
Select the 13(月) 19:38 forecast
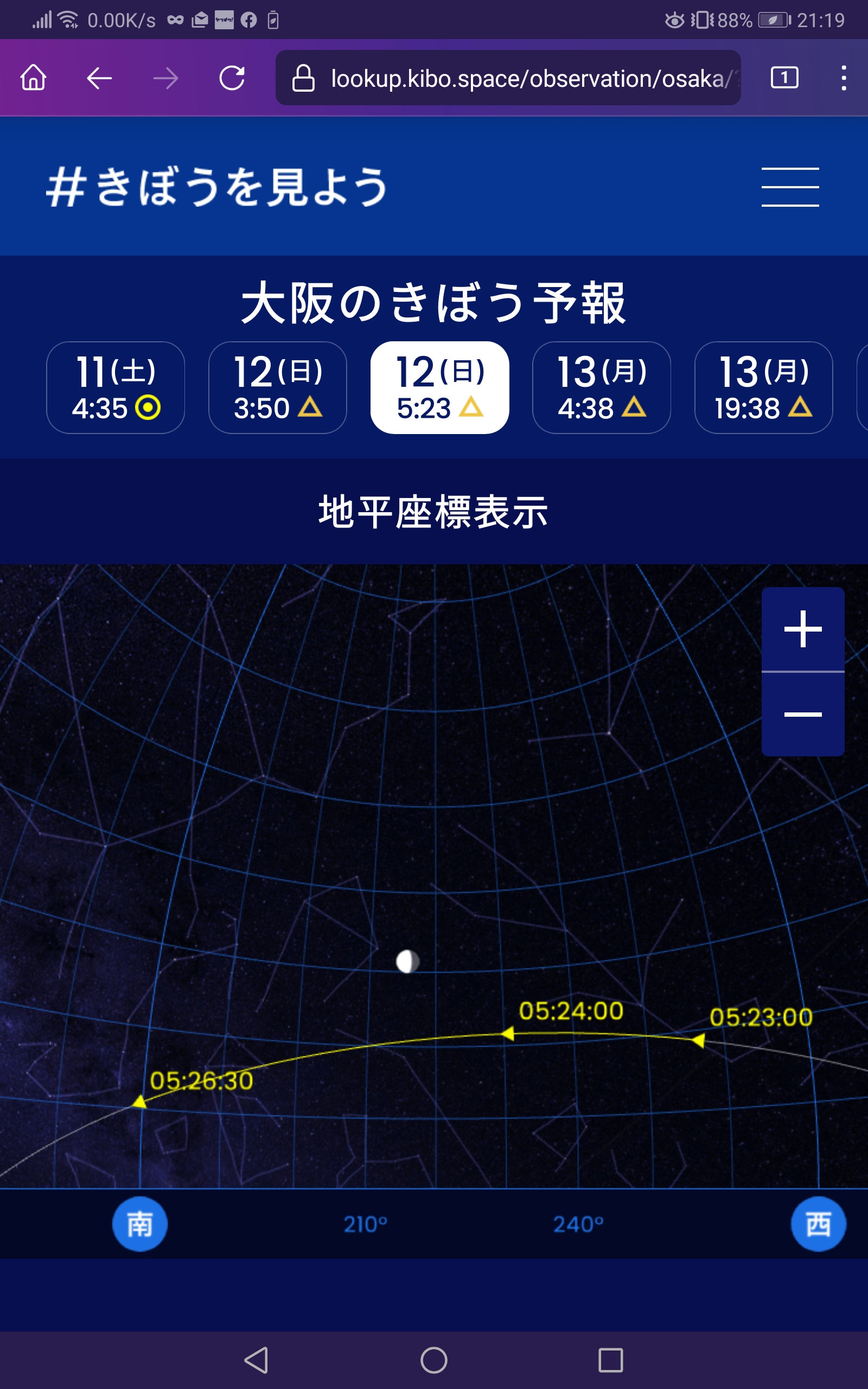(x=763, y=387)
